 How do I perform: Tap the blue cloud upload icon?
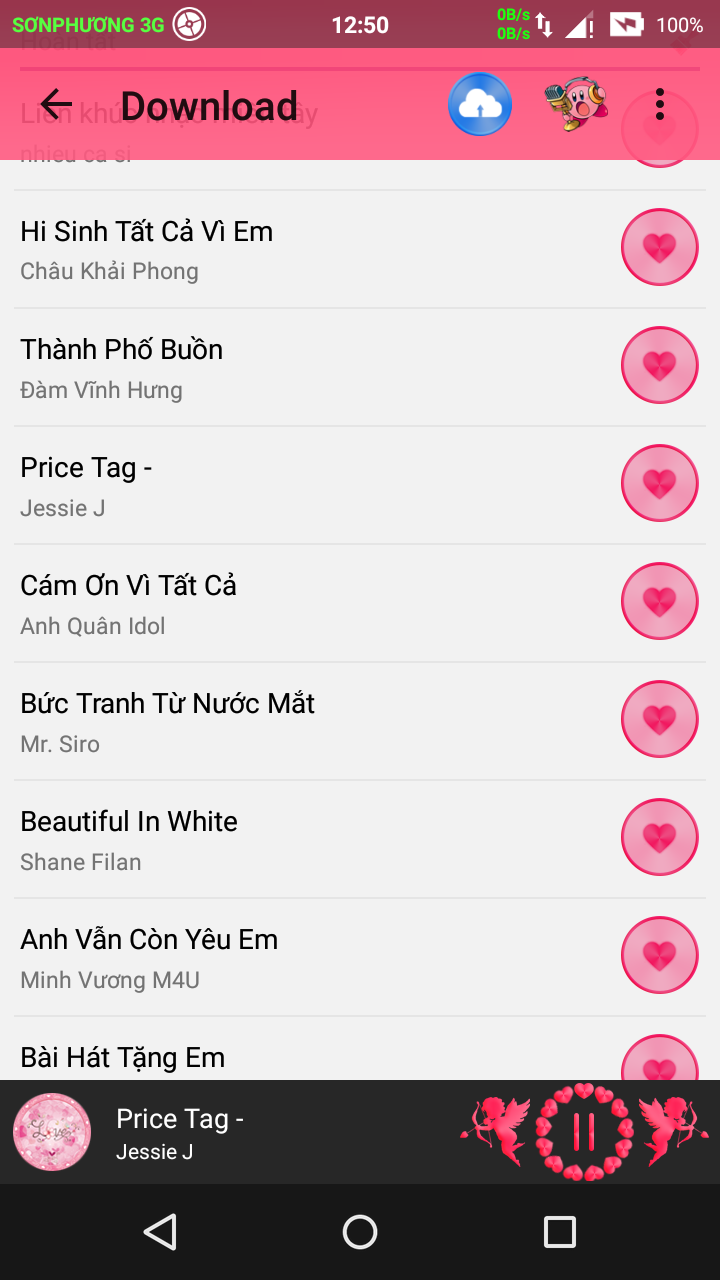tap(480, 104)
